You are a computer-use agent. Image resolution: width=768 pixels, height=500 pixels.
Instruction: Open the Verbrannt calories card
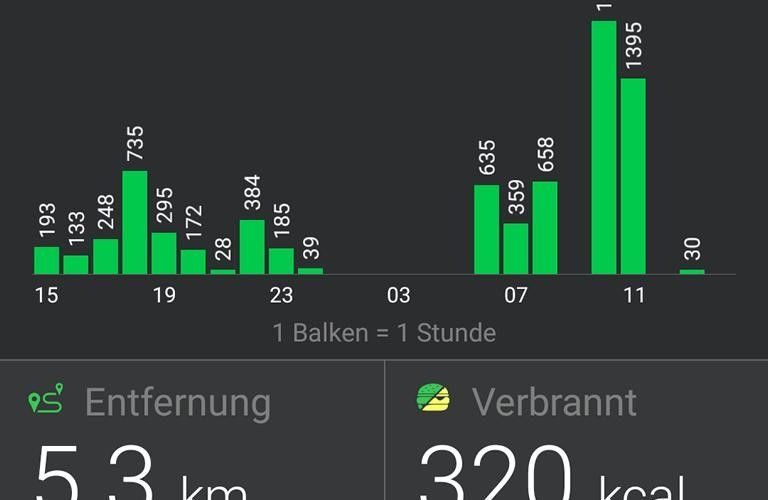point(576,430)
